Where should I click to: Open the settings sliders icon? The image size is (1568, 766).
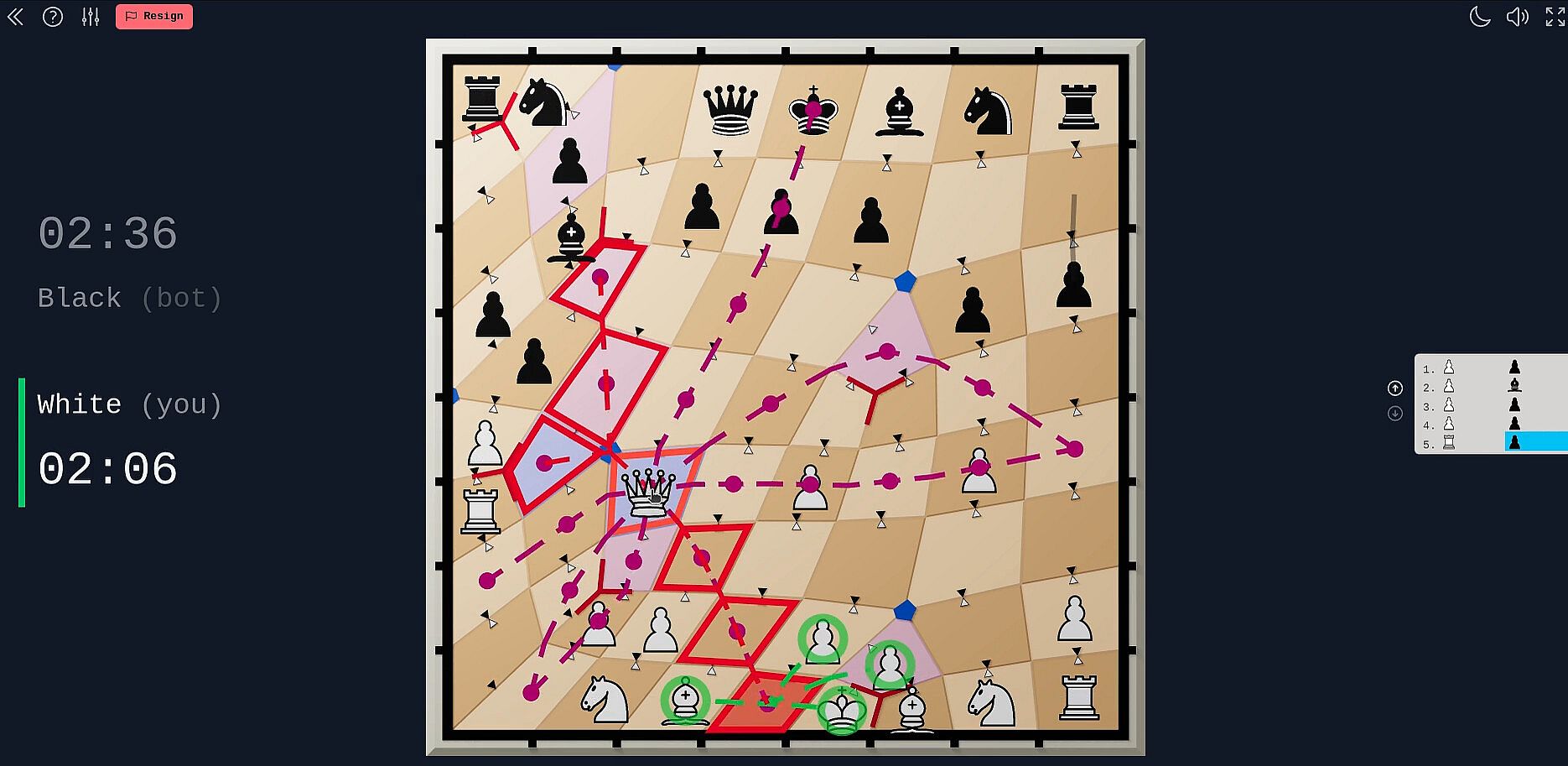[91, 17]
